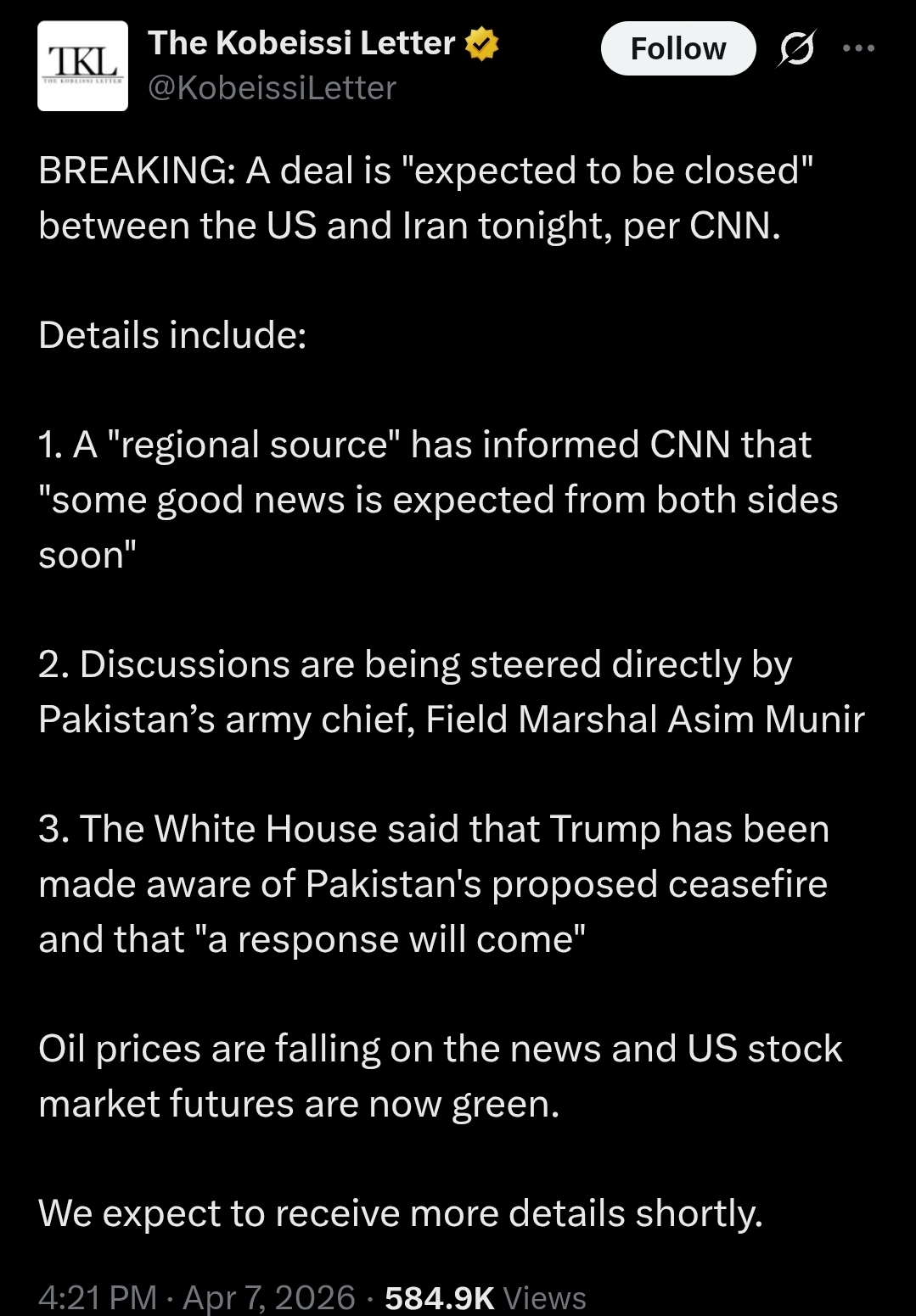Open the @KobeissiLetter handle
The image size is (916, 1316).
pos(272,88)
